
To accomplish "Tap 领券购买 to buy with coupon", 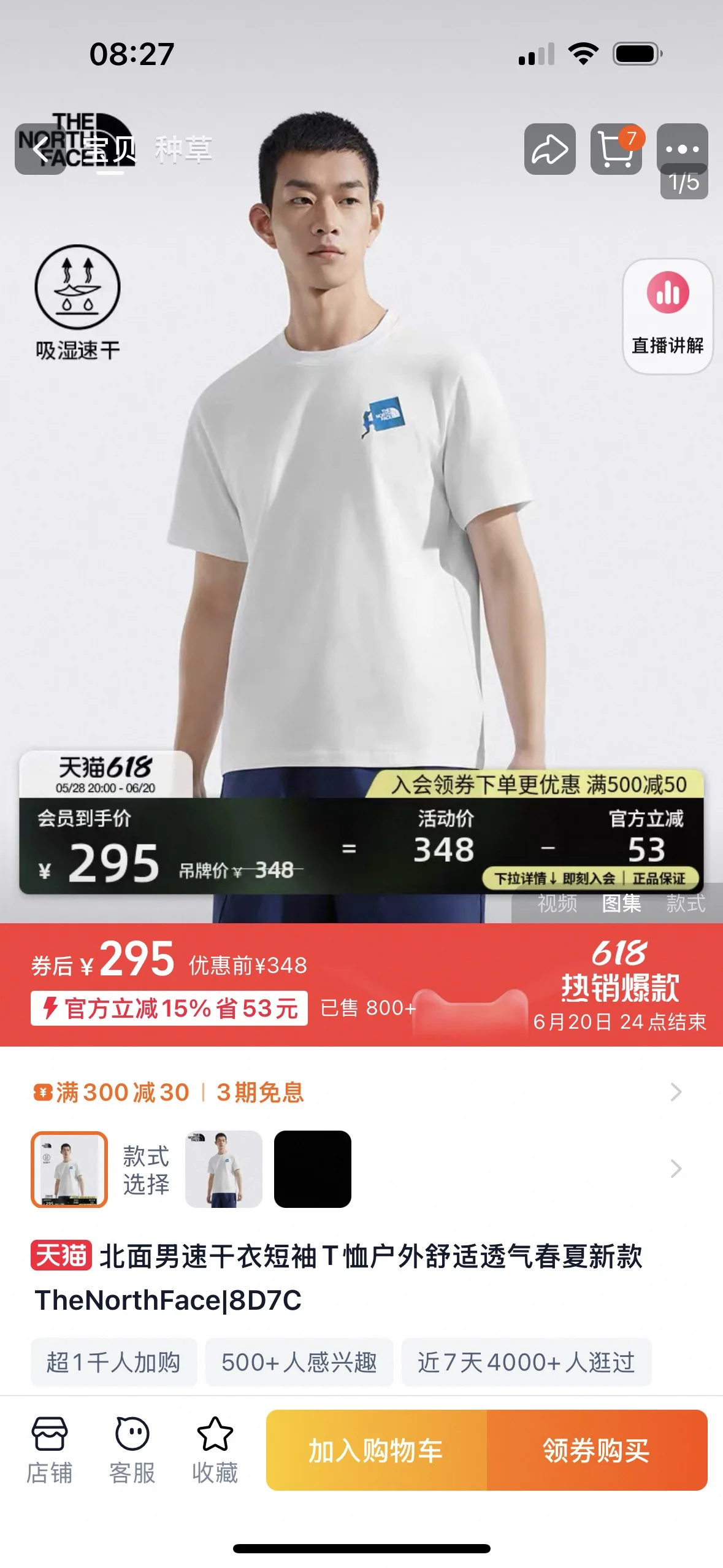I will tap(597, 1450).
